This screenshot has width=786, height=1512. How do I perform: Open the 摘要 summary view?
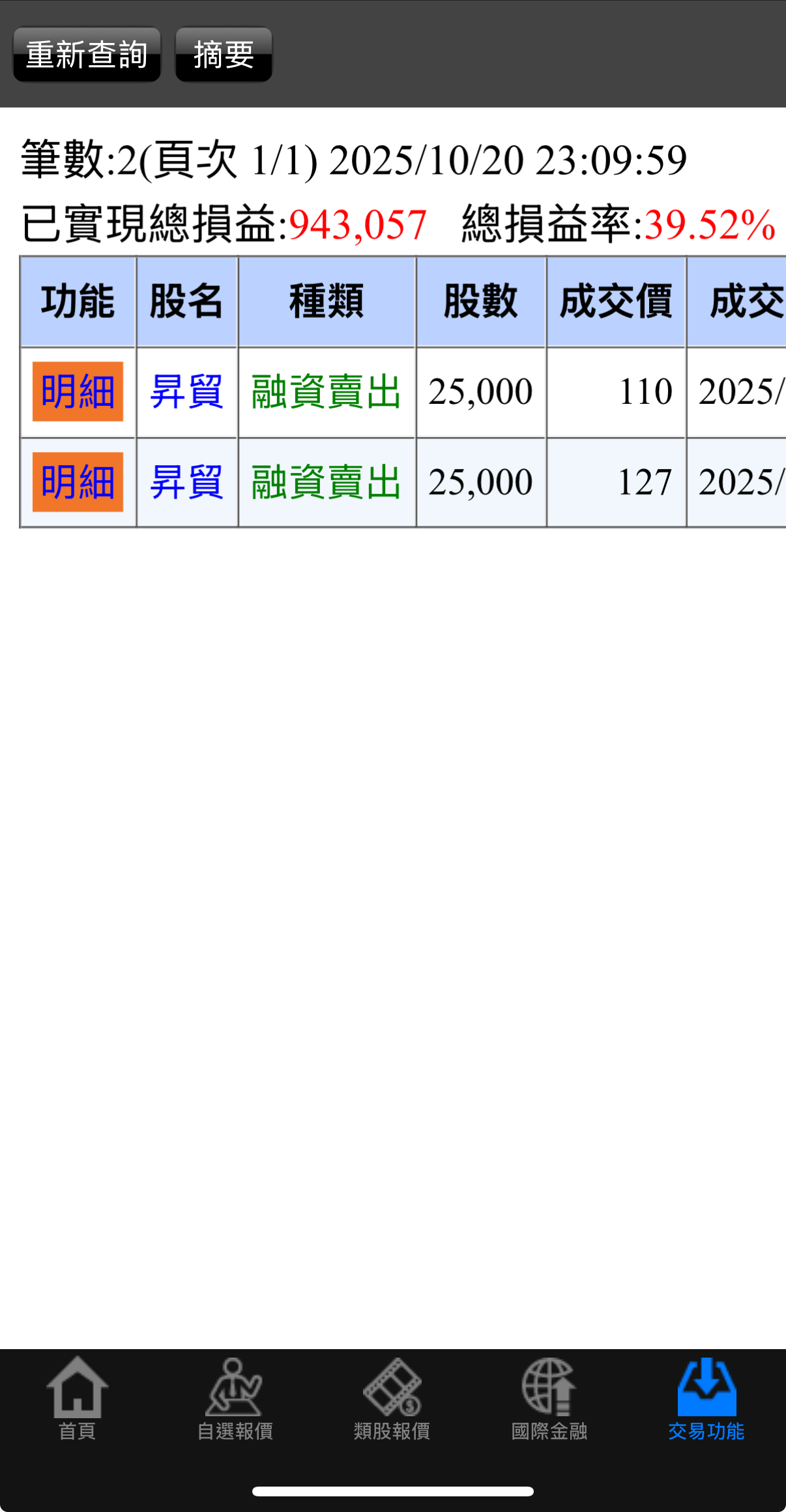pos(224,54)
